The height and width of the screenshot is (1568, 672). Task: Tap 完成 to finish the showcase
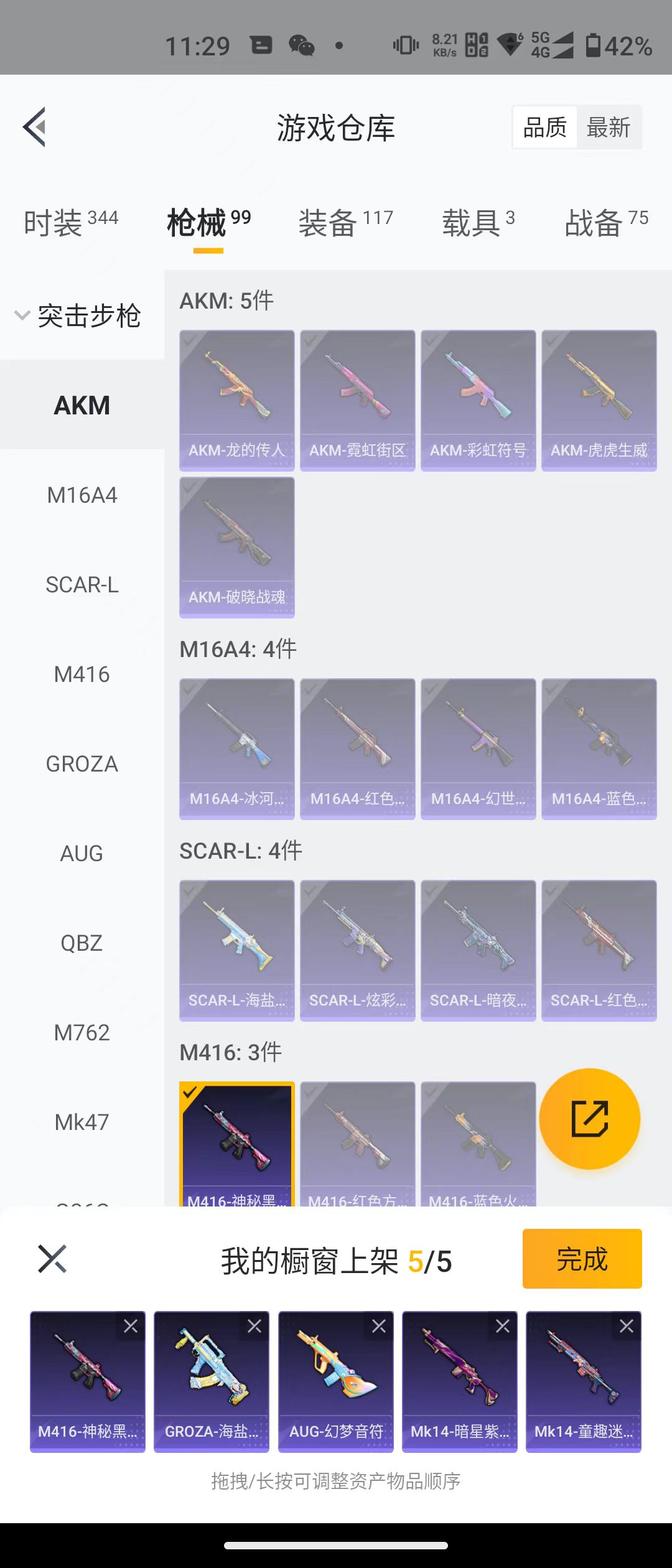click(582, 1259)
